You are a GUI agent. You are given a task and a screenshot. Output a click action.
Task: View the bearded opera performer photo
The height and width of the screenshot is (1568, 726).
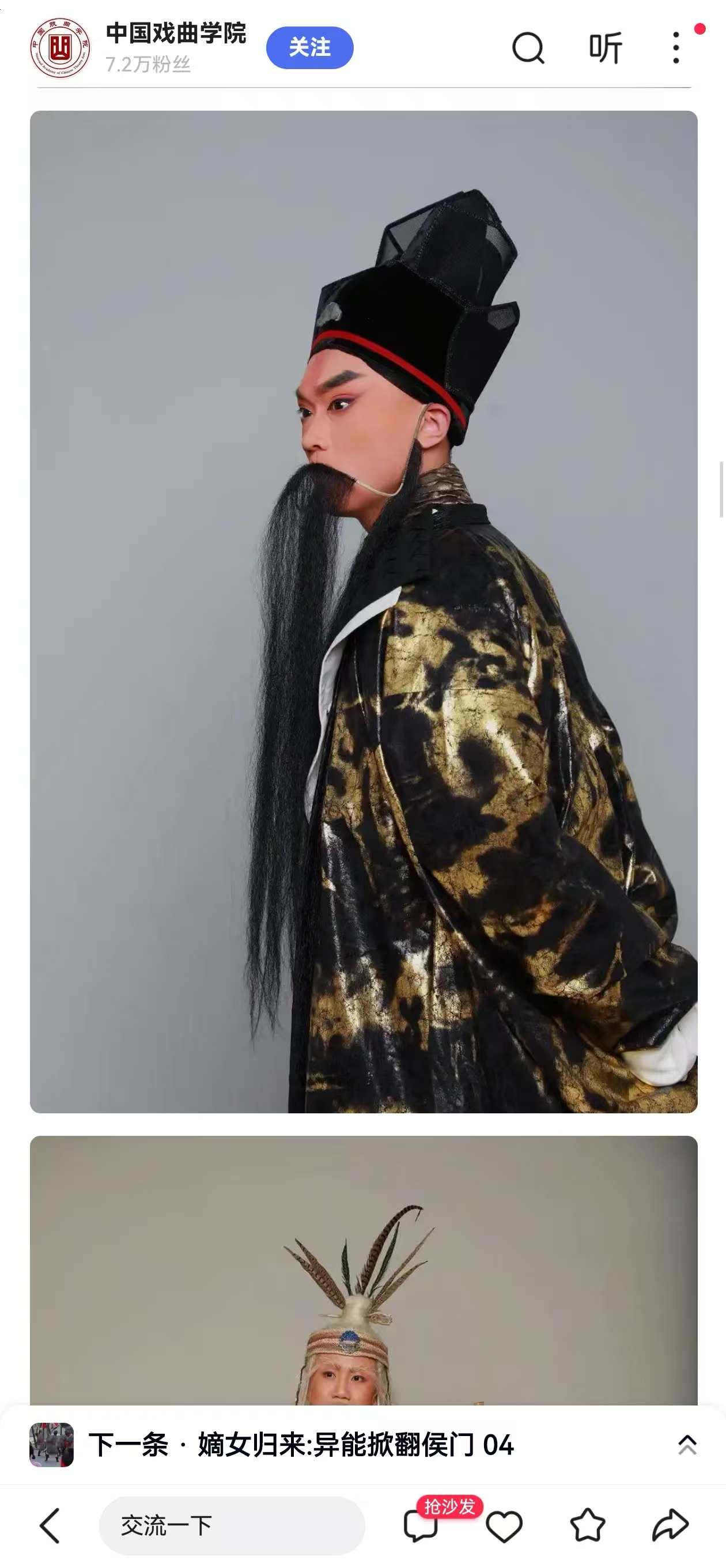(x=364, y=611)
